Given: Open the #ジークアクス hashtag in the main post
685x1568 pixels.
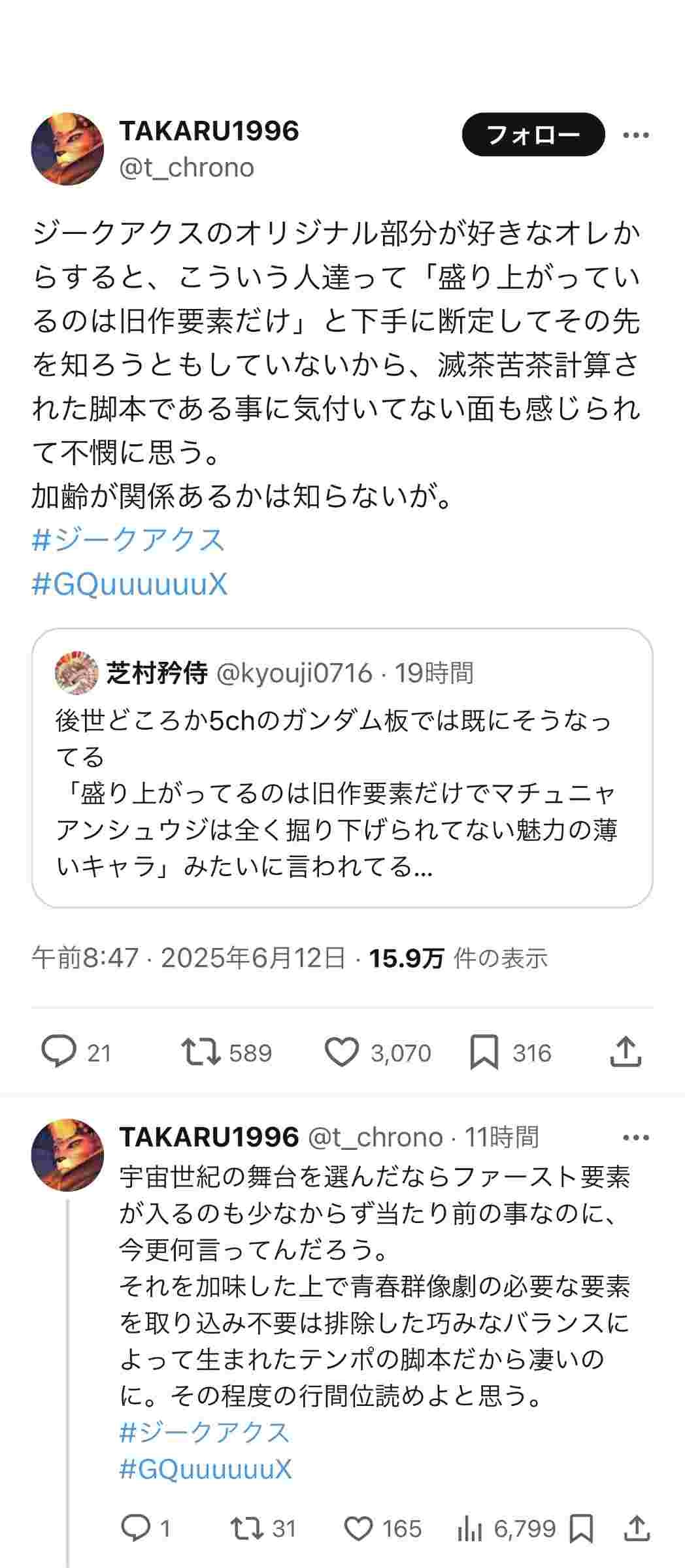Looking at the screenshot, I should coord(128,540).
